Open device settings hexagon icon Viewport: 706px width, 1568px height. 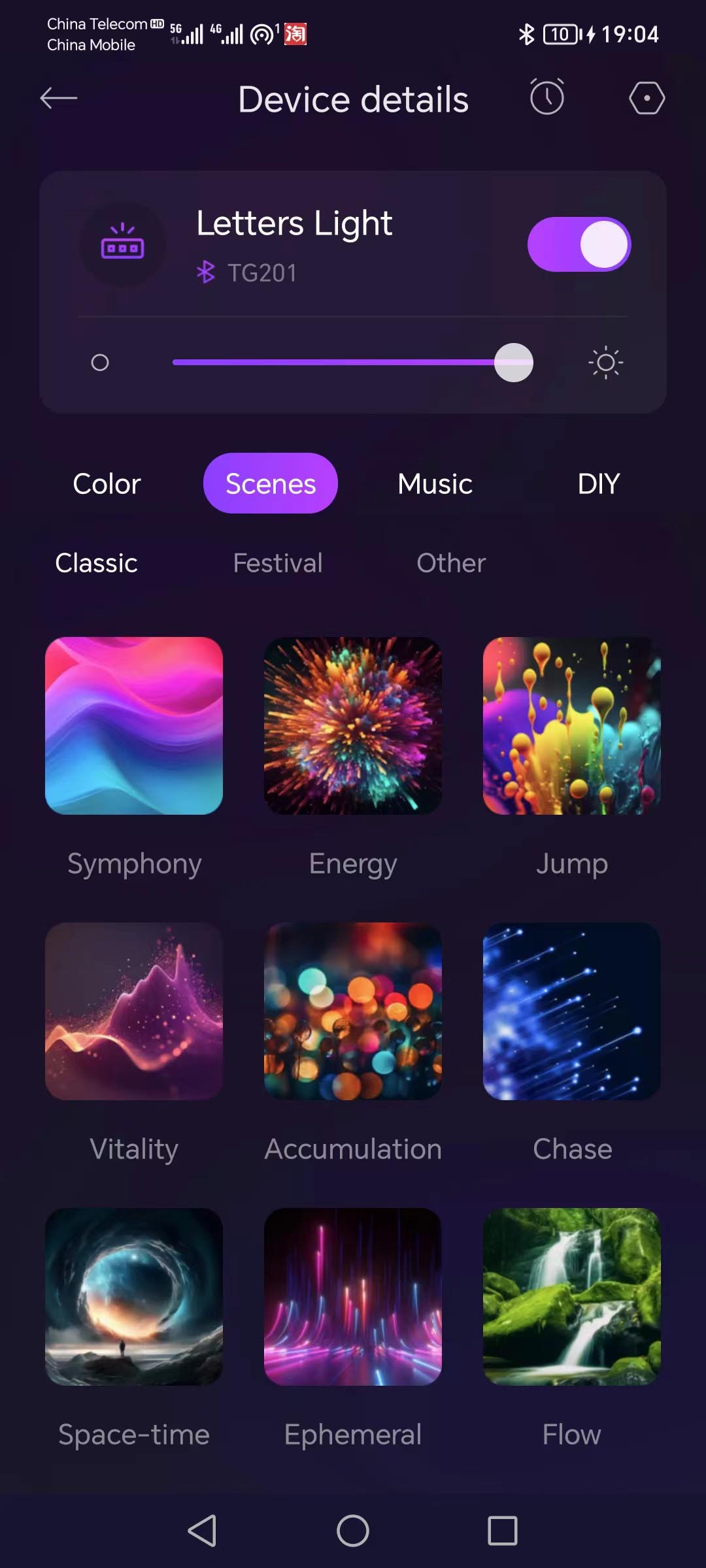(647, 98)
